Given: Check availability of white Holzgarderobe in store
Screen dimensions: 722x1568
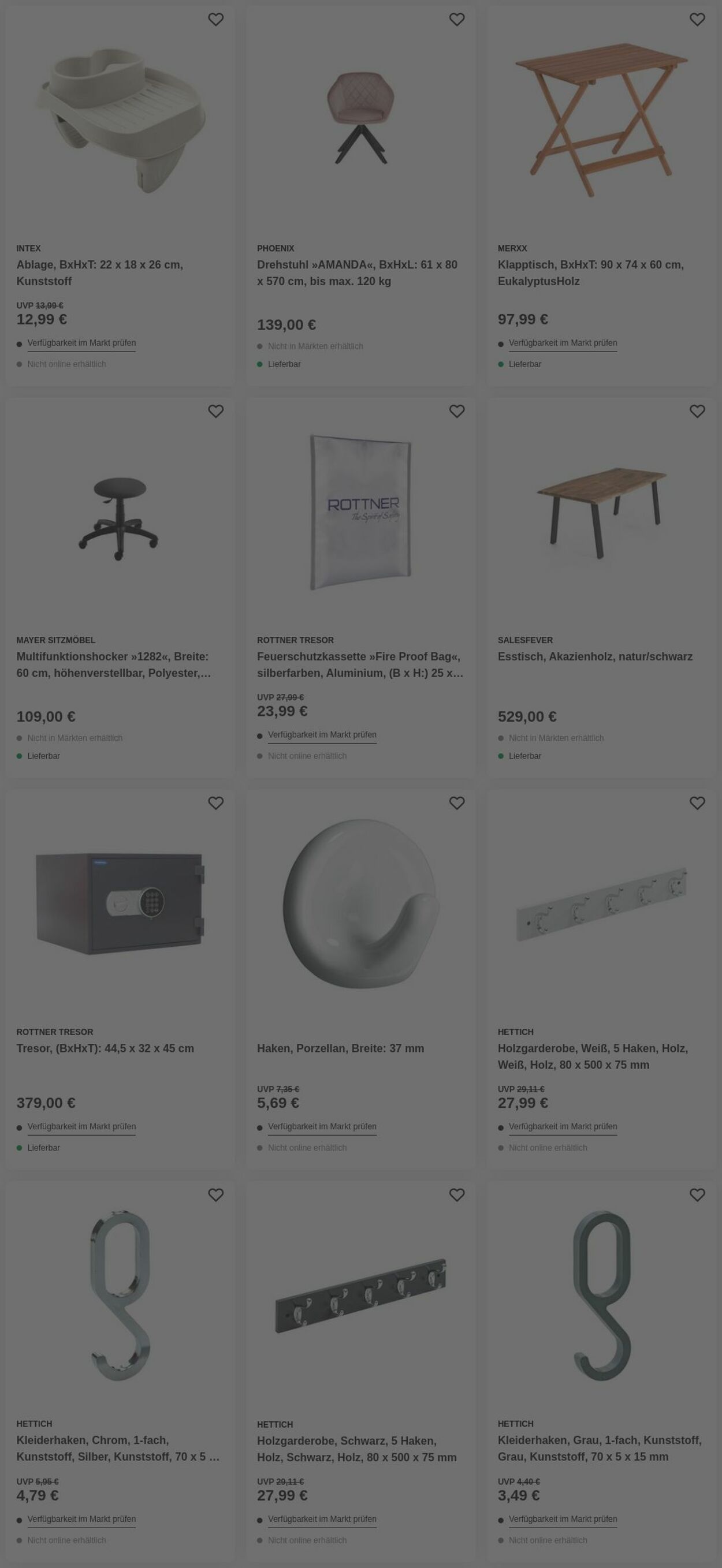Looking at the screenshot, I should (563, 1127).
